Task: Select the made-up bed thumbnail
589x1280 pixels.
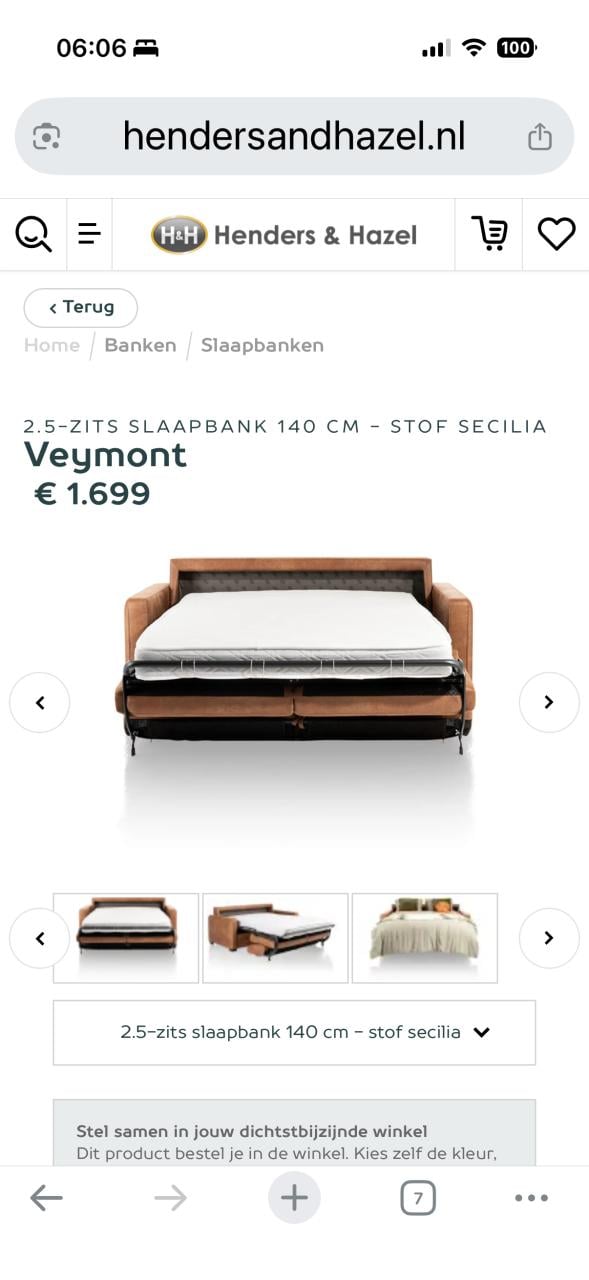Action: [425, 938]
